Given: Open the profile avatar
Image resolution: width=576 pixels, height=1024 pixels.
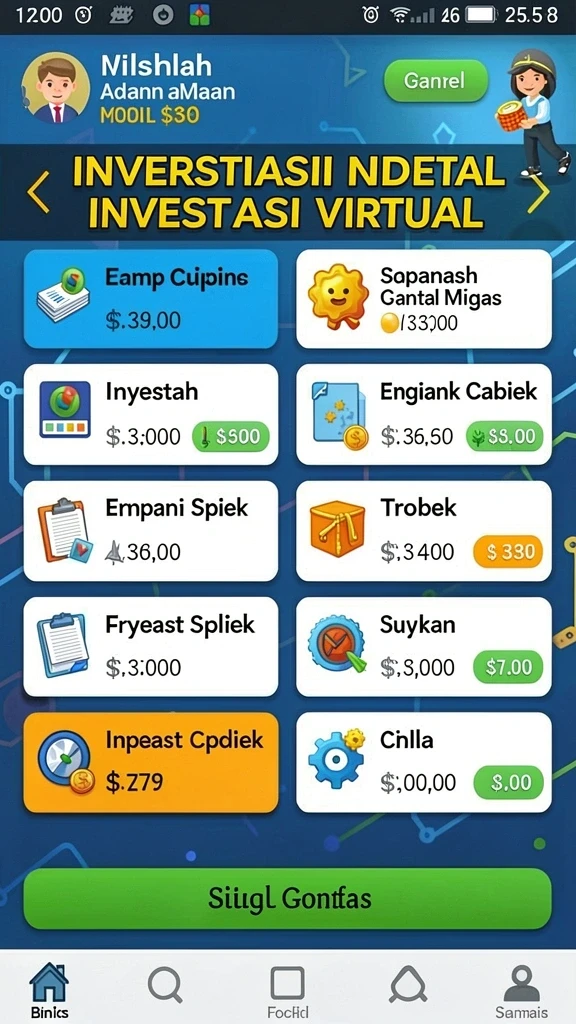Looking at the screenshot, I should click(56, 87).
